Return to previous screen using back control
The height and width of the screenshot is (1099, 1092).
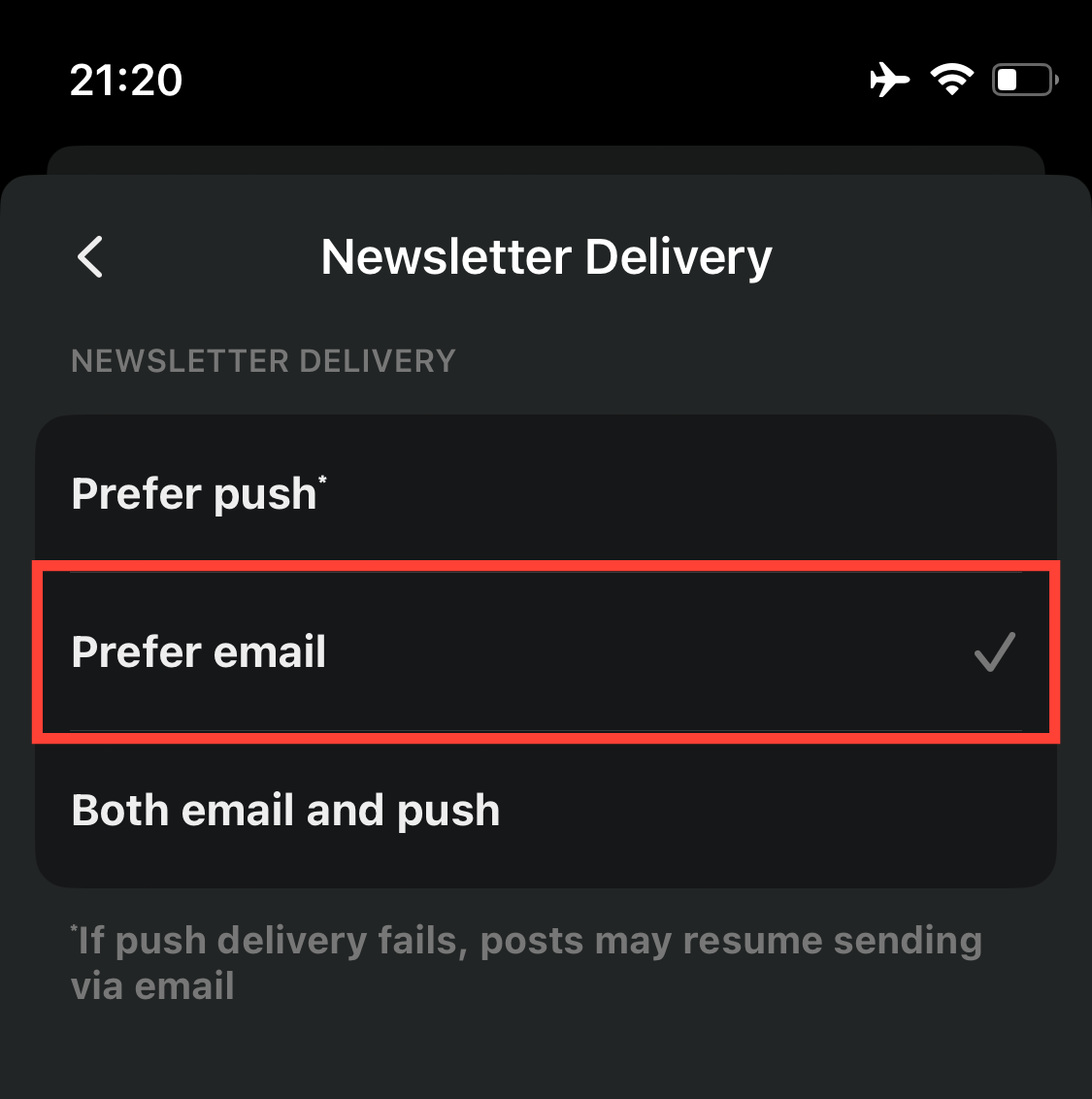click(89, 257)
